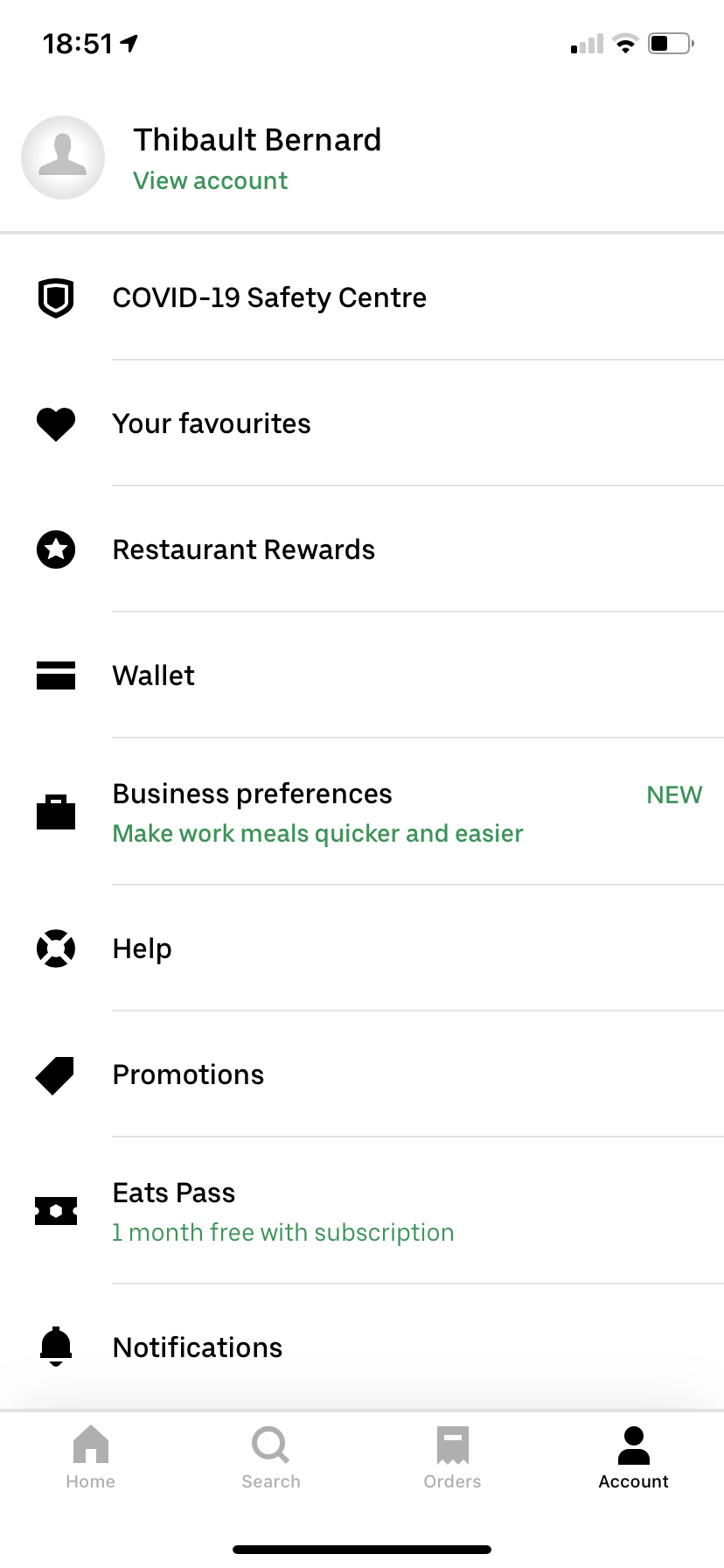Tap the heart icon for favourites
This screenshot has height=1568, width=724.
pos(55,423)
